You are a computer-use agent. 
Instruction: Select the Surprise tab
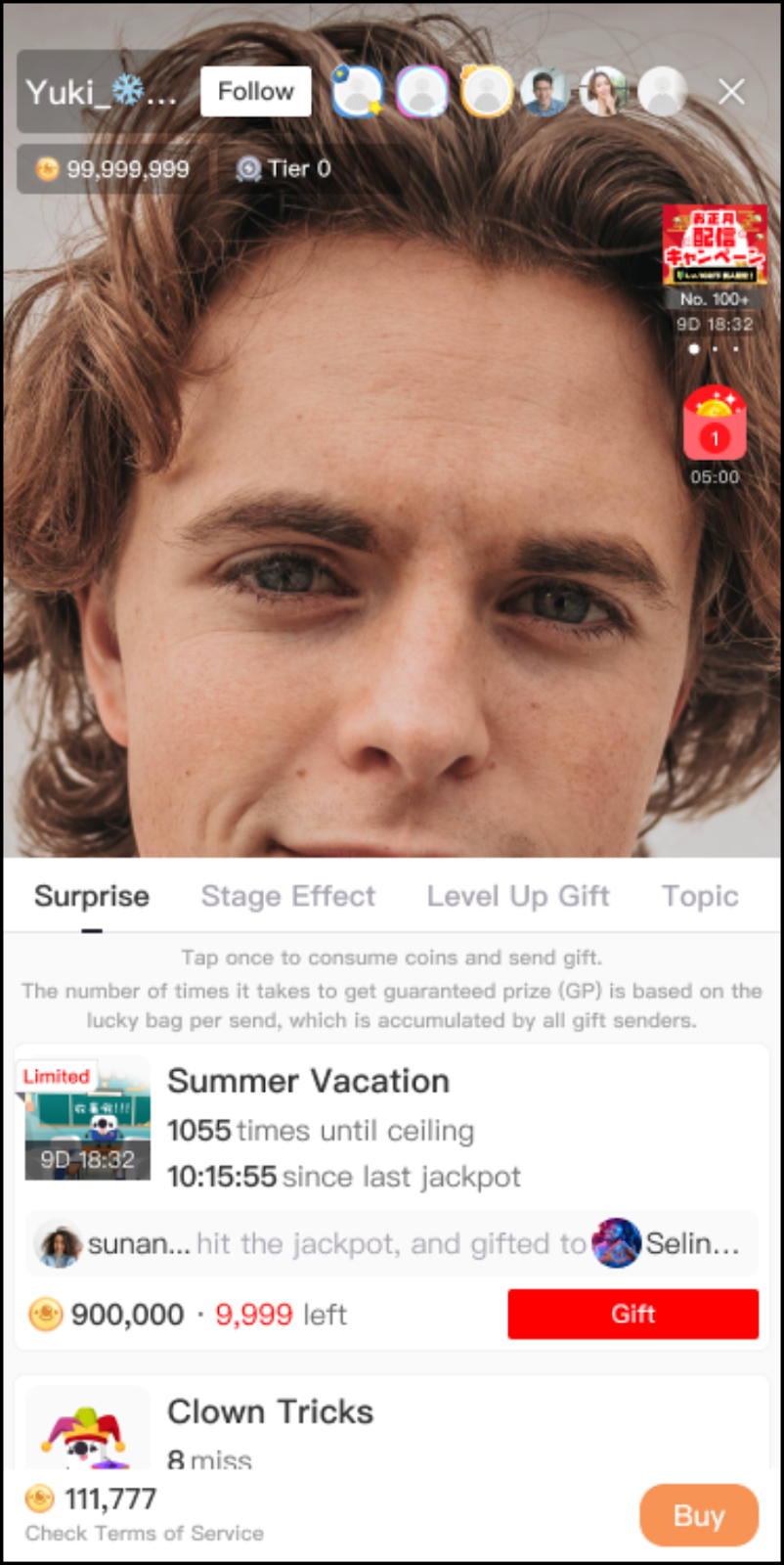click(92, 896)
